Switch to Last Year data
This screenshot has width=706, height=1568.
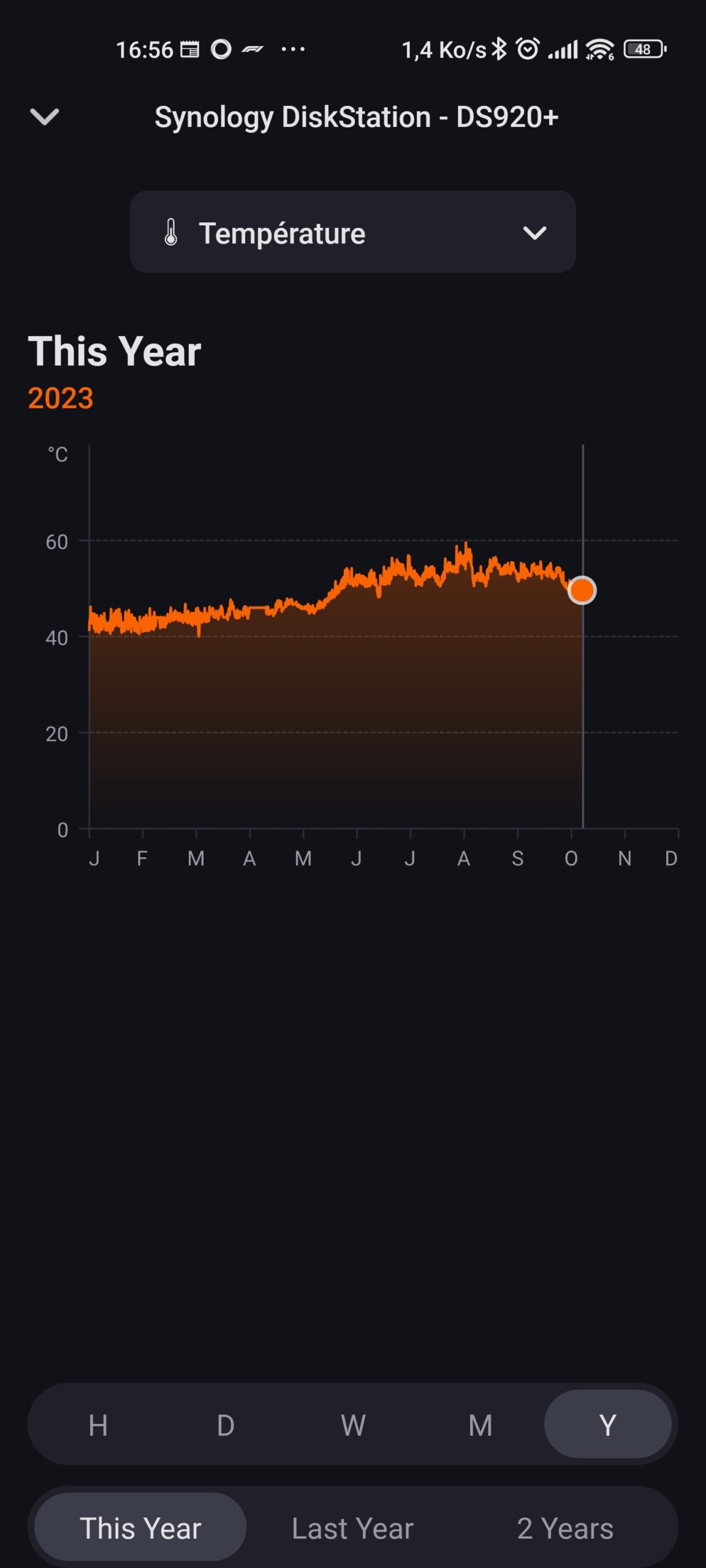(x=352, y=1528)
